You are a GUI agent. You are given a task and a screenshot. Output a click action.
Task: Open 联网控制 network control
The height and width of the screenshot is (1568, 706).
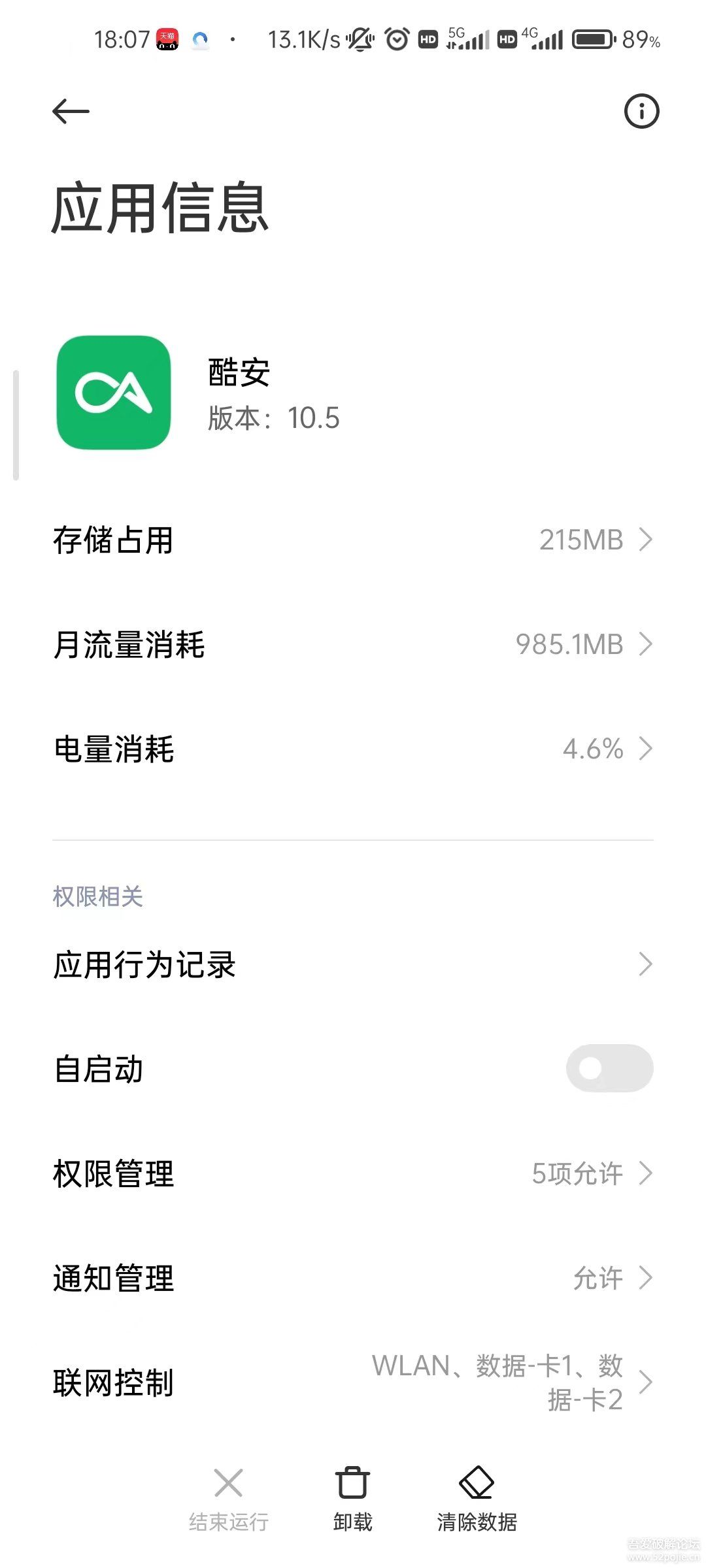(353, 1383)
